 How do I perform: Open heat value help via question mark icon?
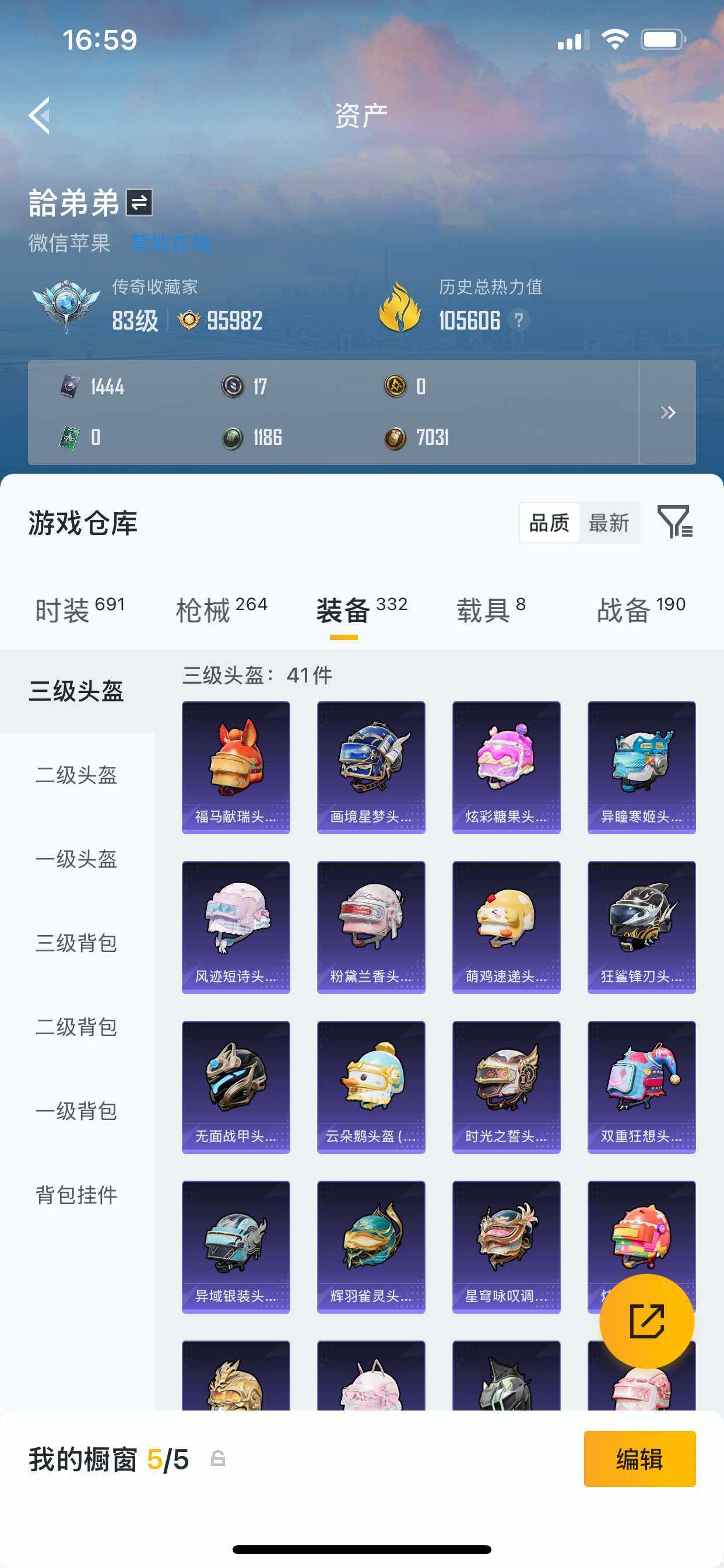click(x=520, y=320)
